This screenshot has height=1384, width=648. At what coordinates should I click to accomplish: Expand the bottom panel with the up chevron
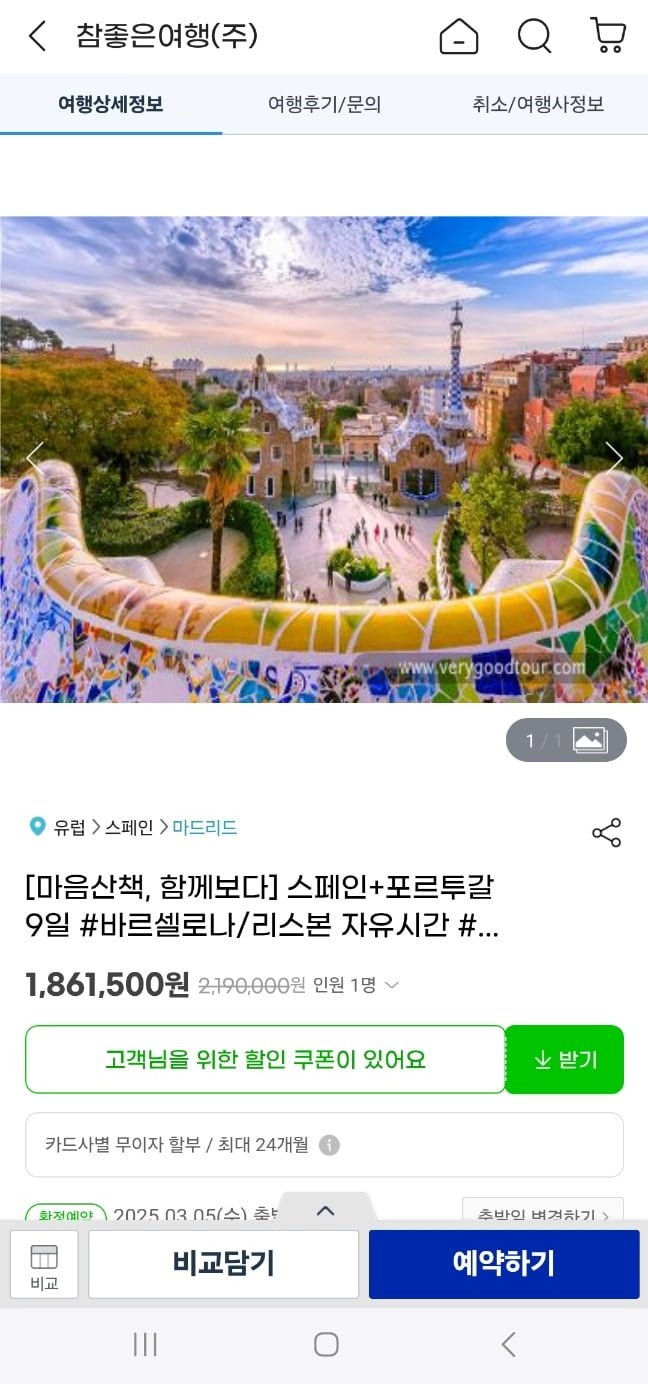[325, 1210]
